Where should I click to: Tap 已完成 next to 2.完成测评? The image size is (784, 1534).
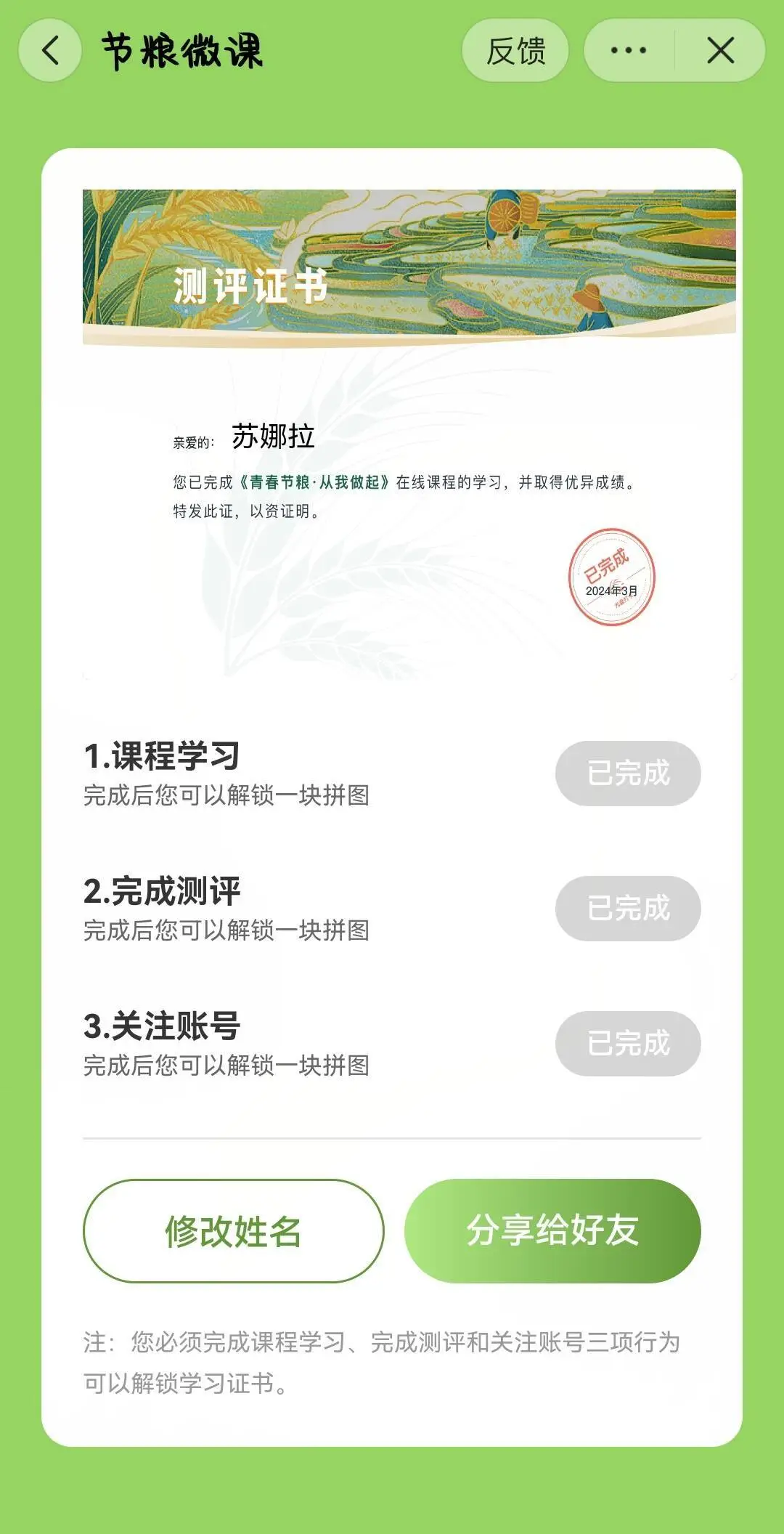[x=628, y=908]
